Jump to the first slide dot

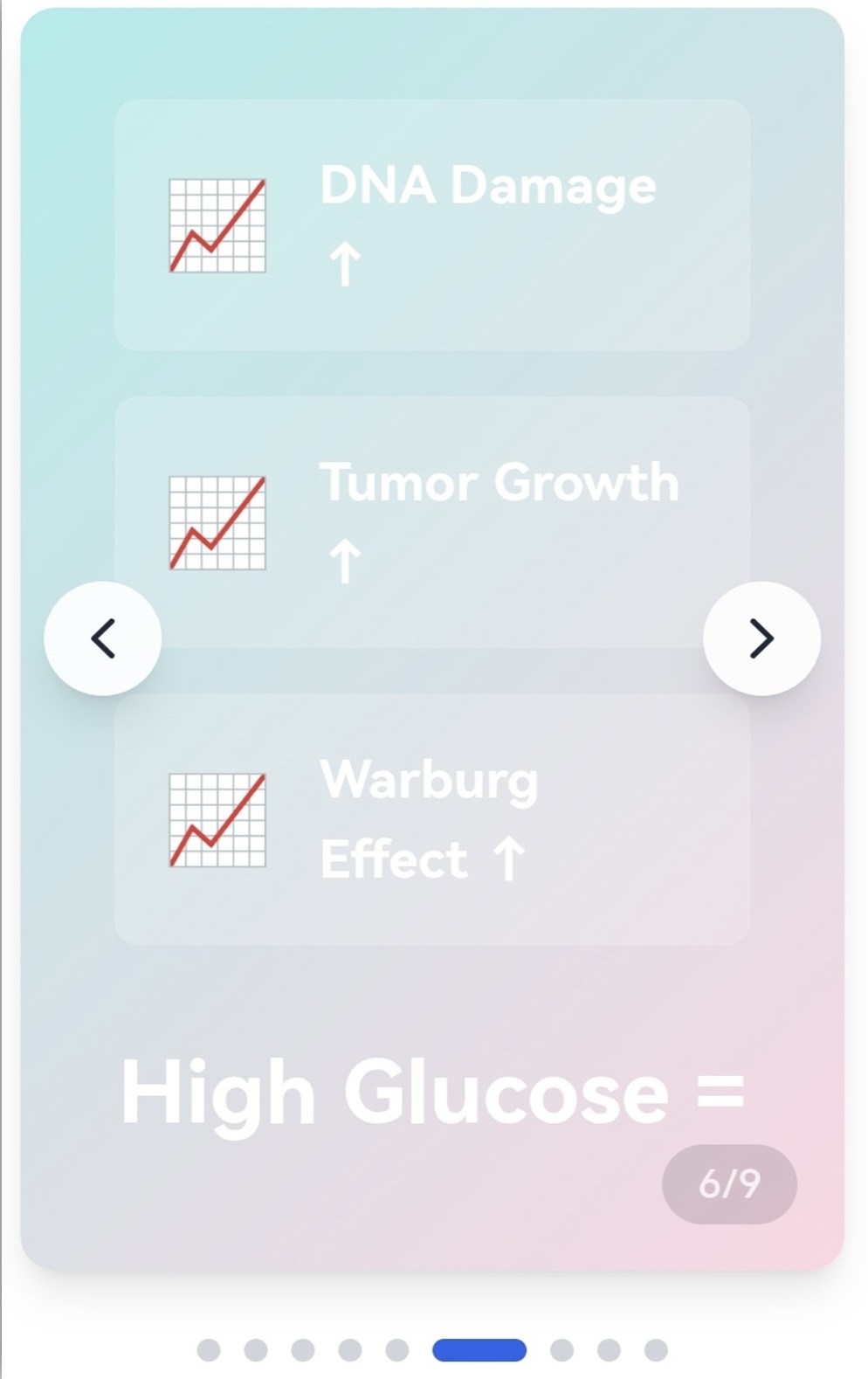209,1350
